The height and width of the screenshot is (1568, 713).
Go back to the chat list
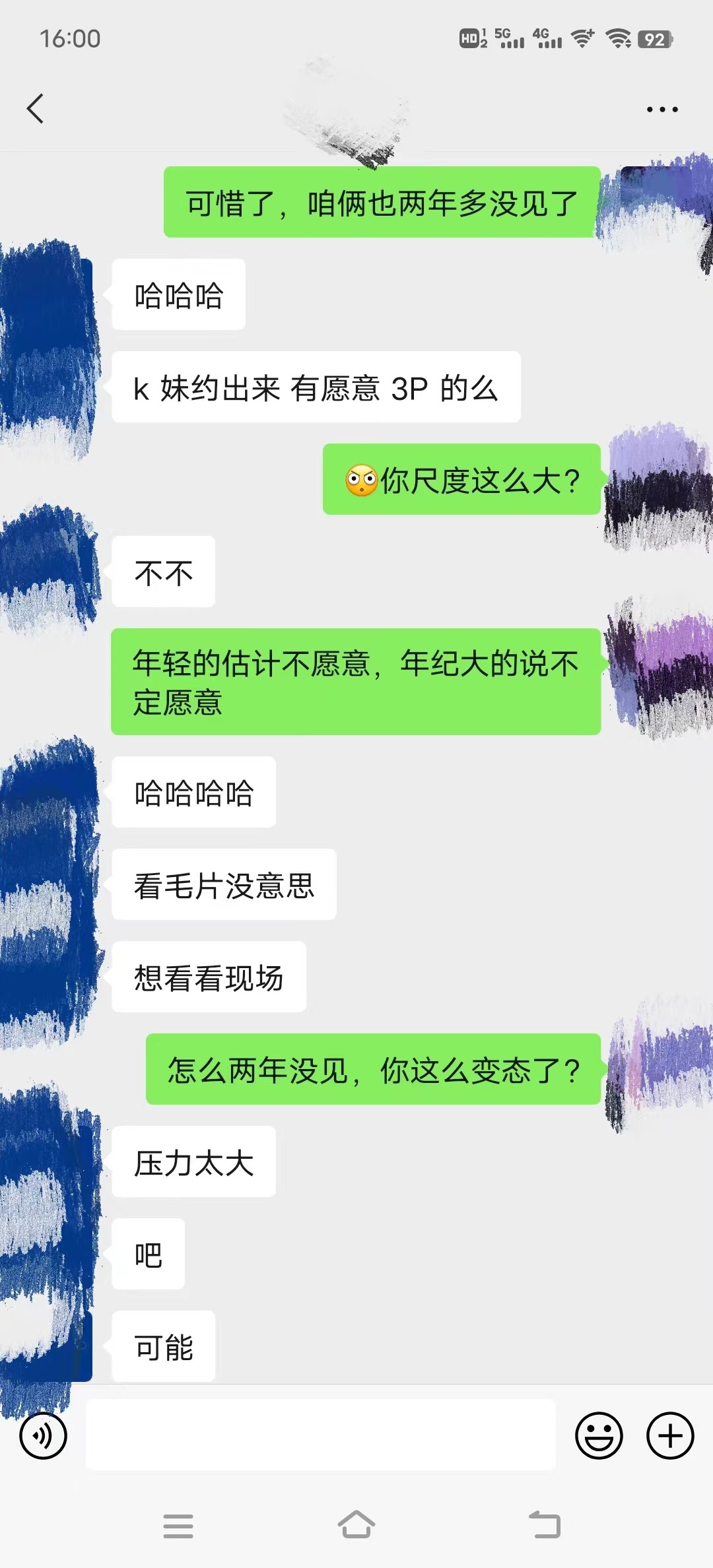[x=36, y=109]
